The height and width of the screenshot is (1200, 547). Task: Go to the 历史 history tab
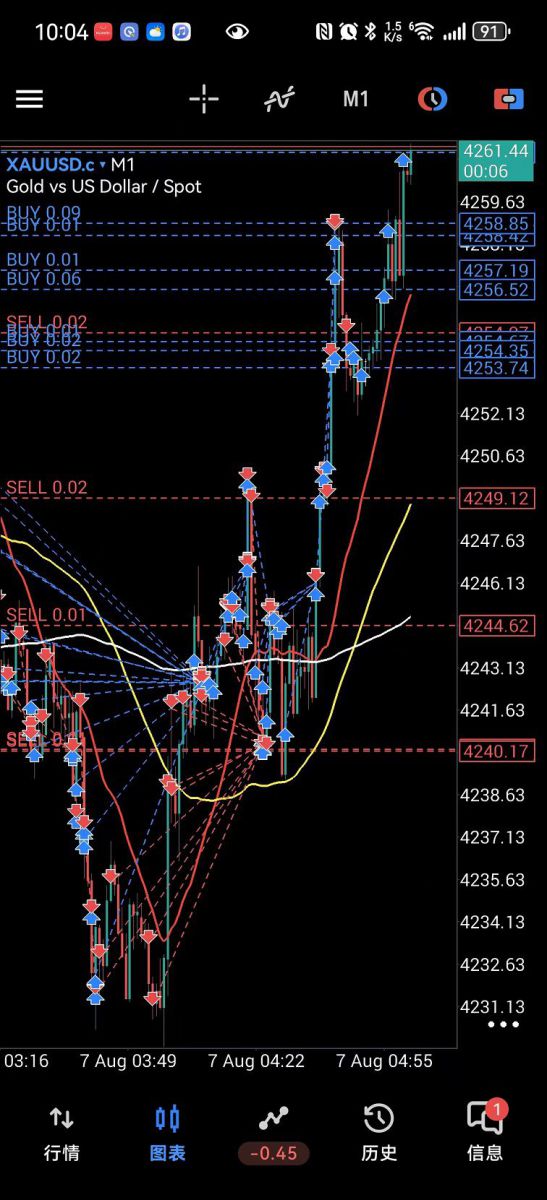(379, 1134)
